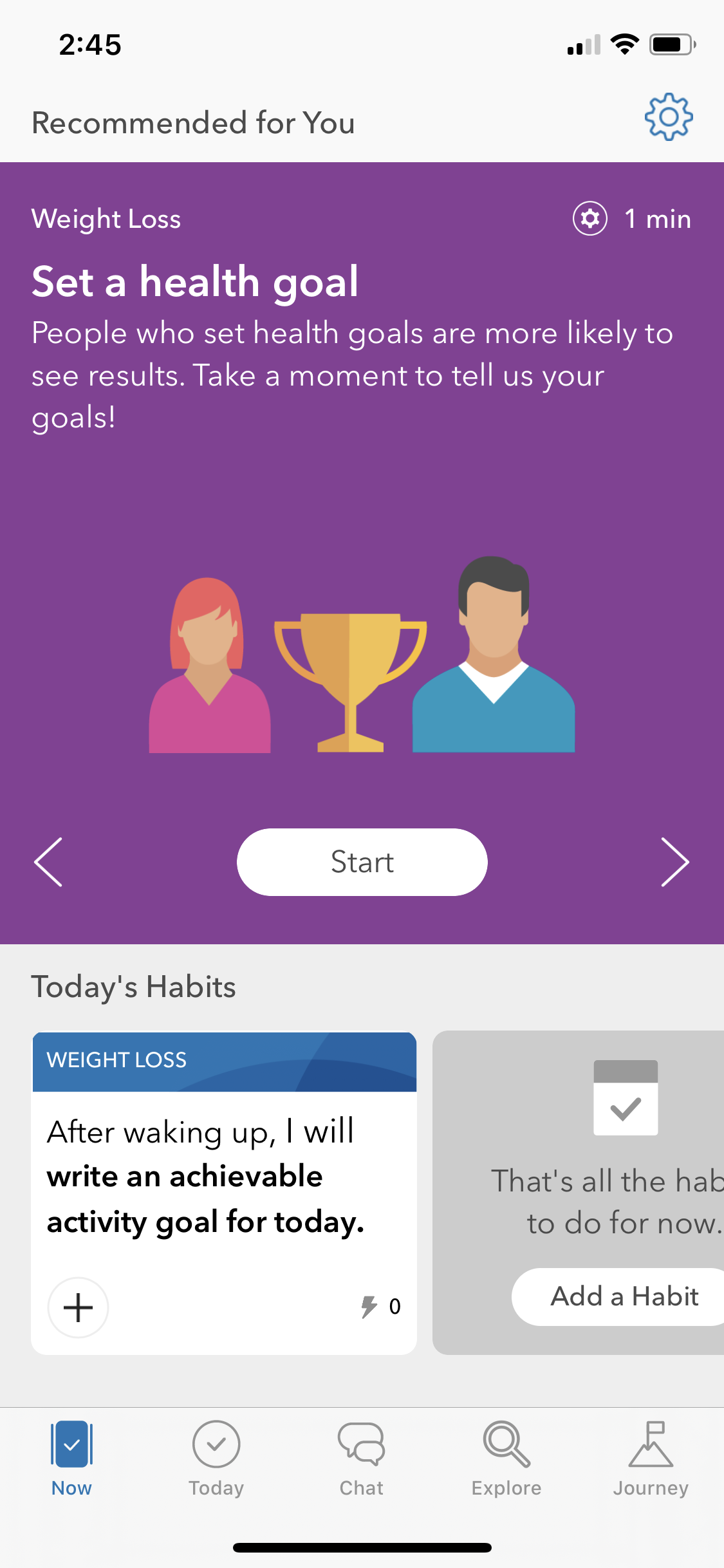
Task: Start the Set a health goal activity
Action: click(362, 862)
